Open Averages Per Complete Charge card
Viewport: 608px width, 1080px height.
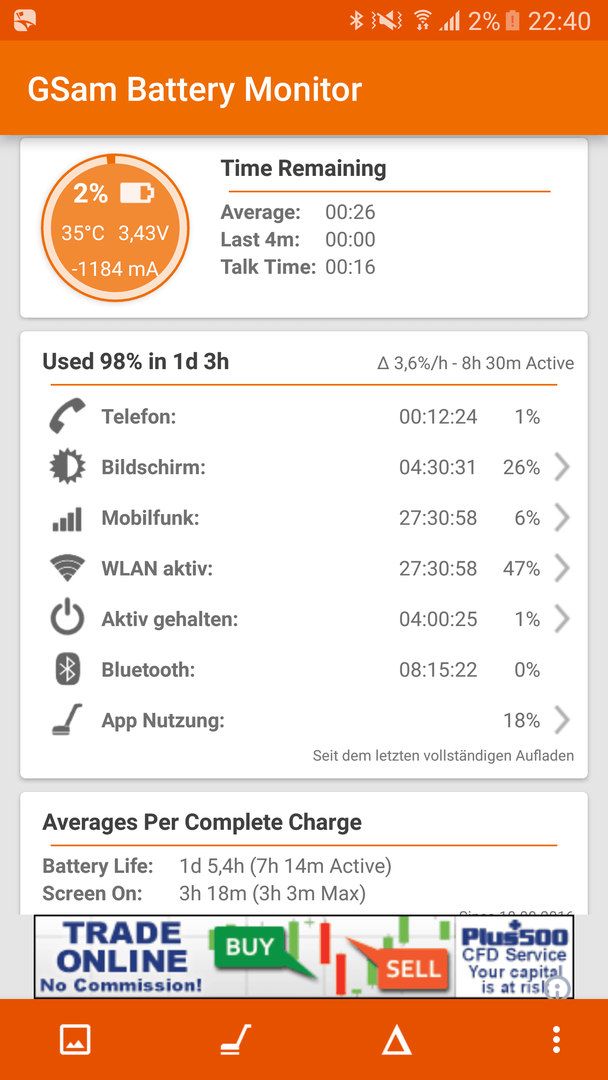coord(304,854)
